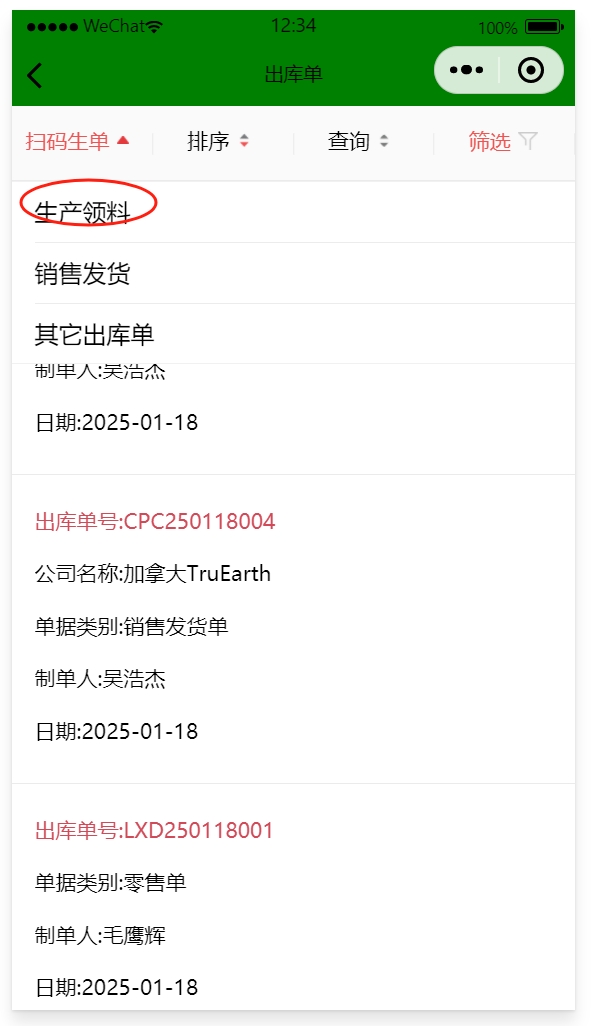Collapse the 扫码生单 dropdown
612x1026 pixels.
pyautogui.click(x=78, y=142)
